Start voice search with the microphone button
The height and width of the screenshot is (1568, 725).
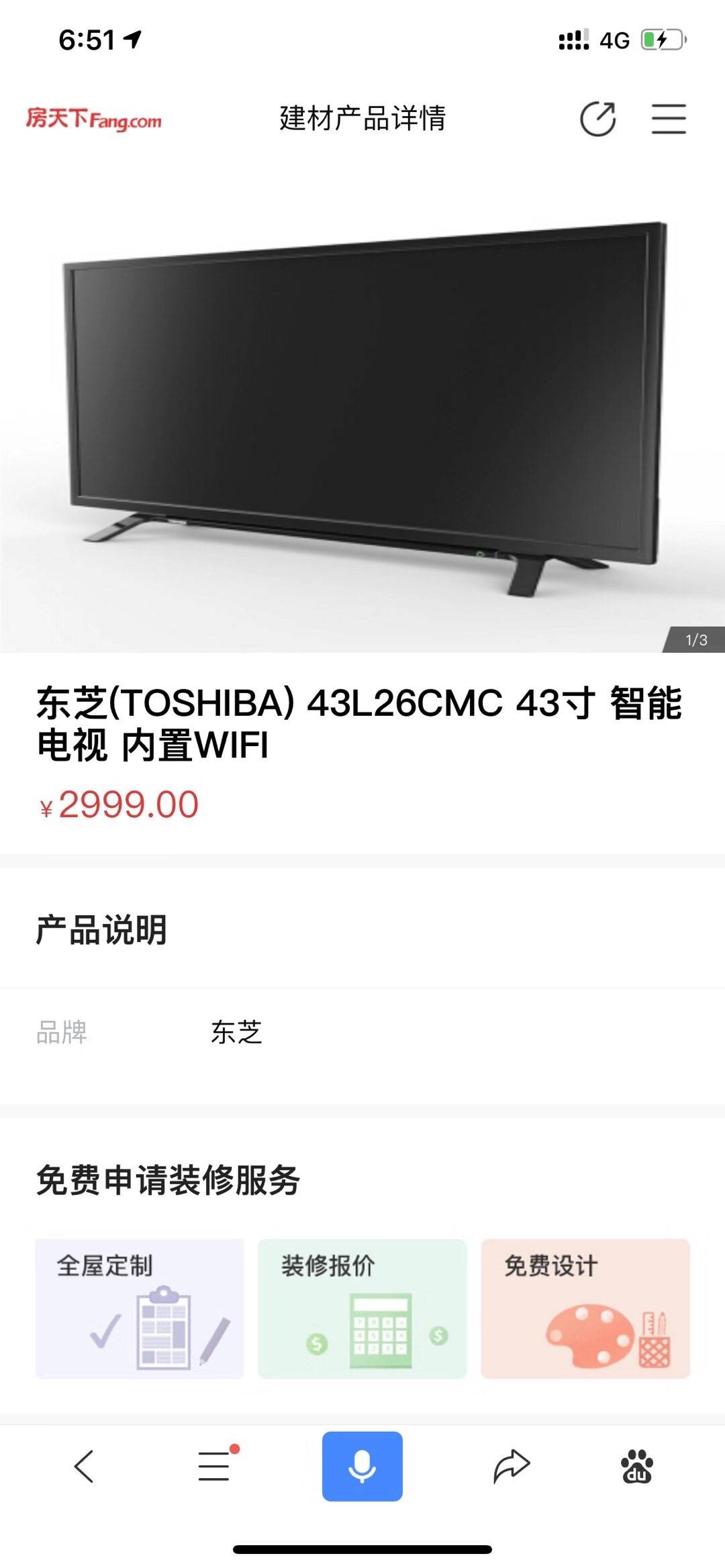(362, 1467)
